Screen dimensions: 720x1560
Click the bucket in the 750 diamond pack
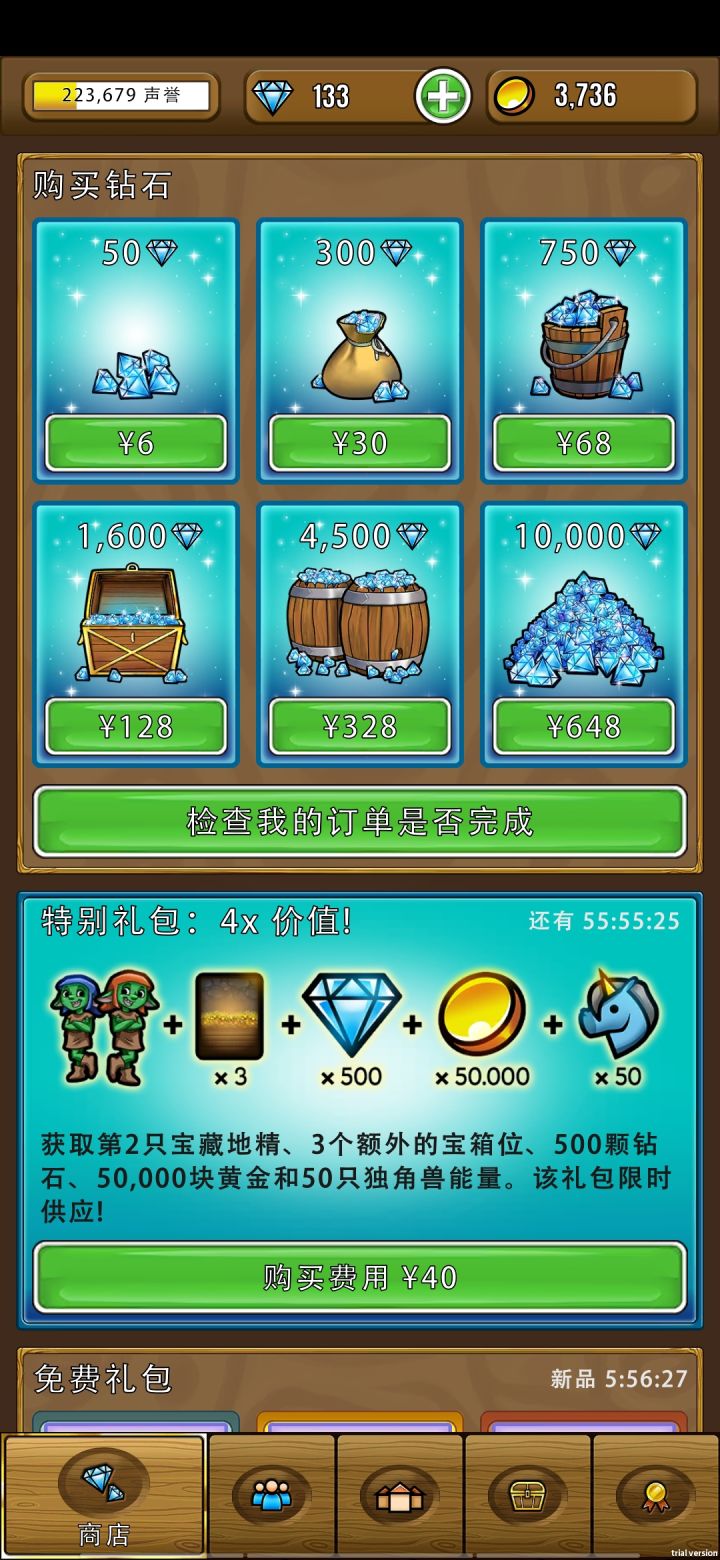click(x=580, y=340)
